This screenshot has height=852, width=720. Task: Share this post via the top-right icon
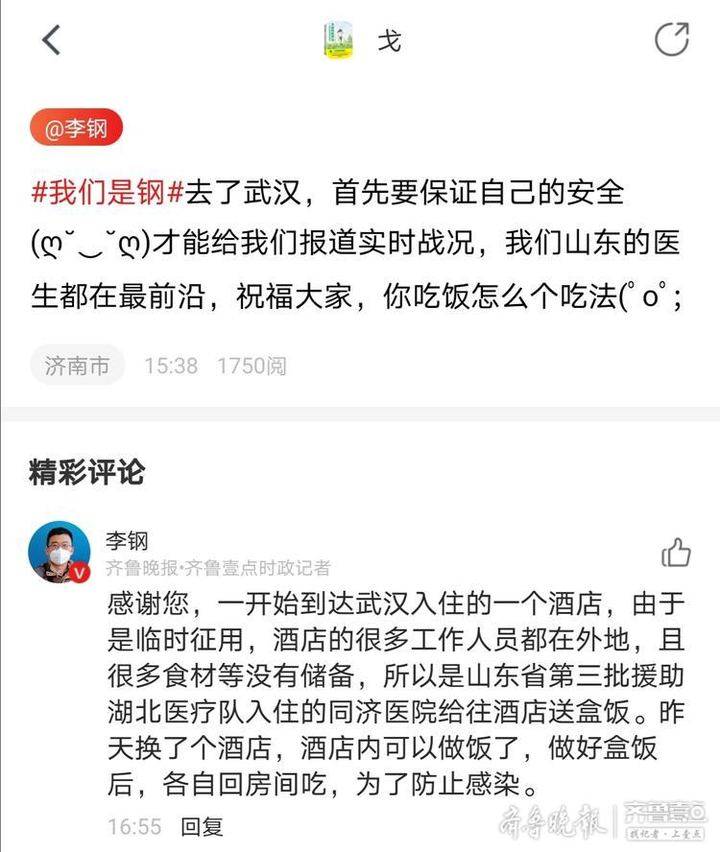671,40
